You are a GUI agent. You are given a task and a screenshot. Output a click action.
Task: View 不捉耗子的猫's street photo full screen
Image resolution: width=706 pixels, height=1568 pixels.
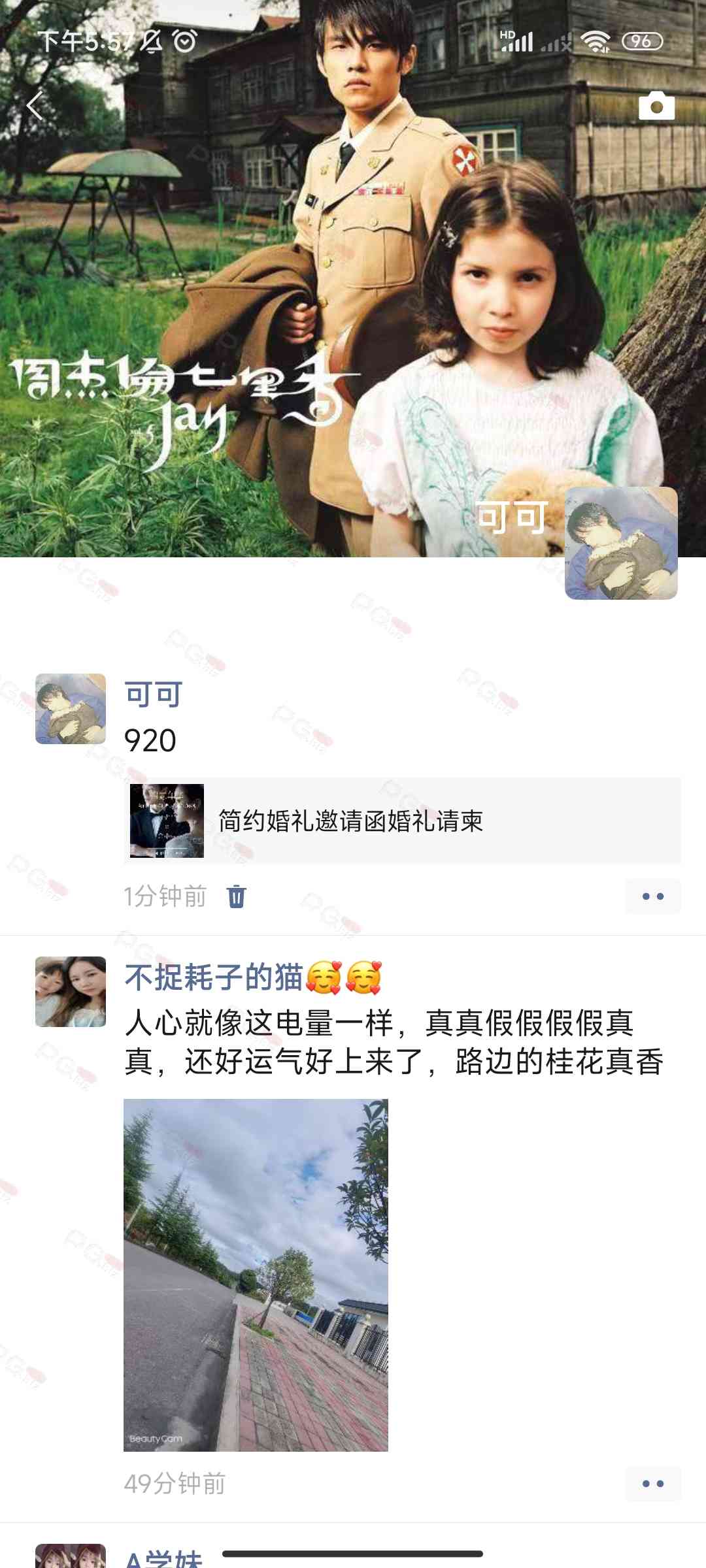[256, 1275]
